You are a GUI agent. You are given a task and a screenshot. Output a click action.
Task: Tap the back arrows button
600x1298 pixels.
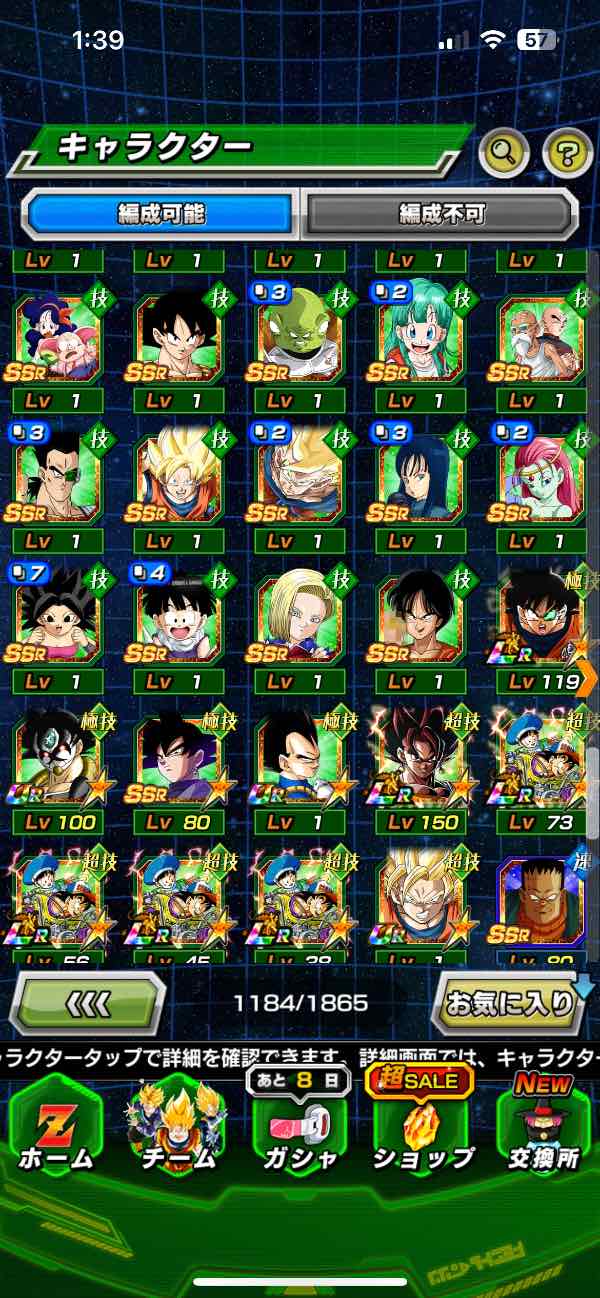[87, 1002]
